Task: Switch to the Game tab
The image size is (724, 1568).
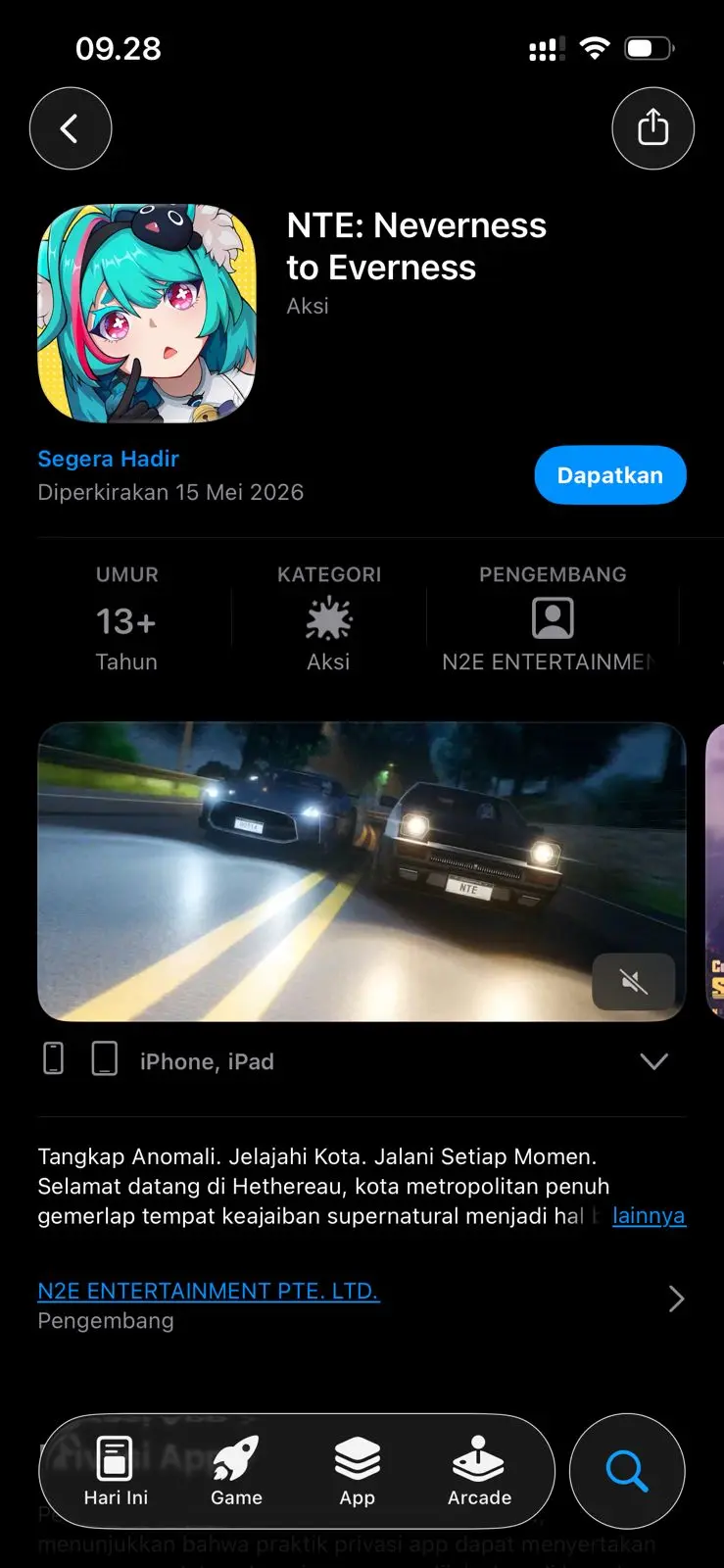Action: coord(236,1471)
